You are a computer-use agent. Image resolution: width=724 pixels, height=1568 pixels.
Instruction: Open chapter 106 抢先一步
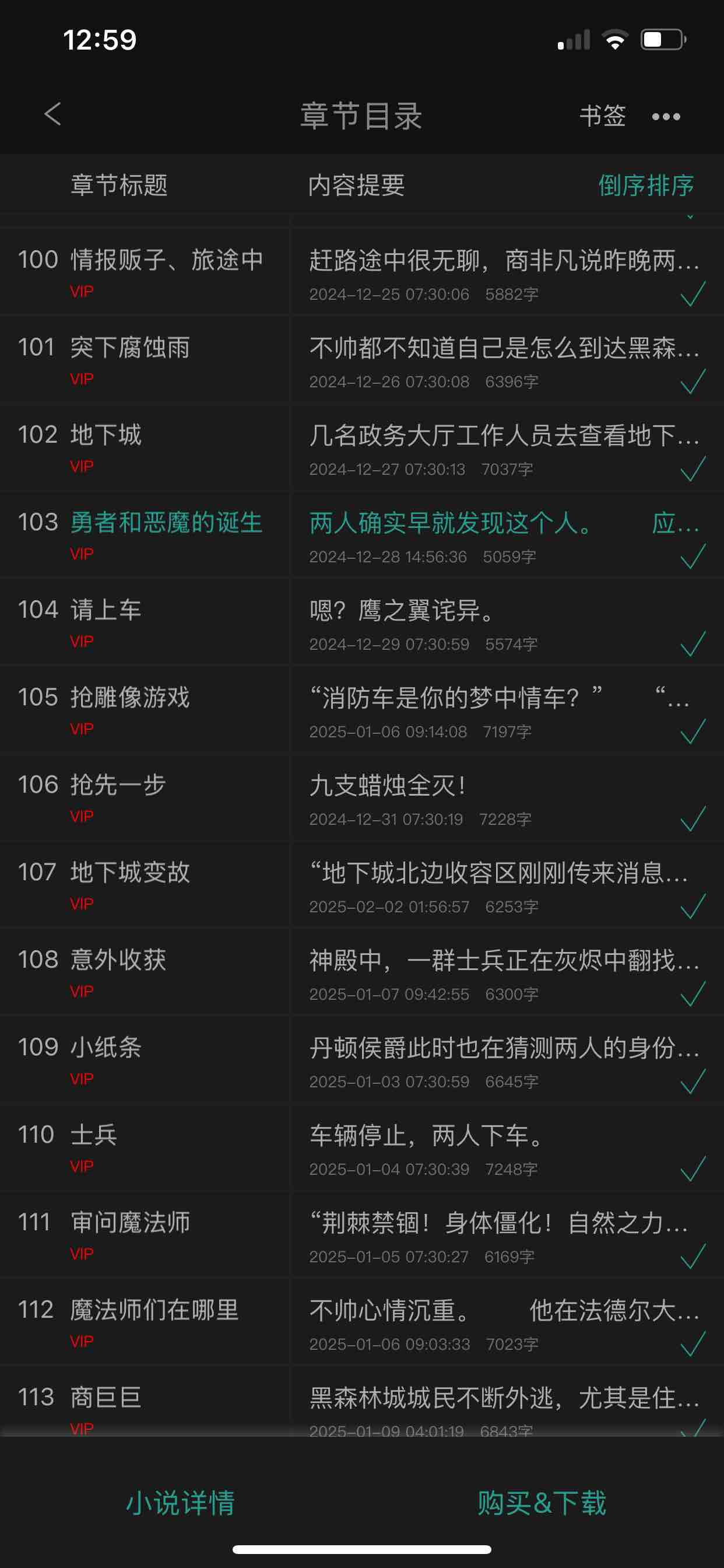point(118,785)
